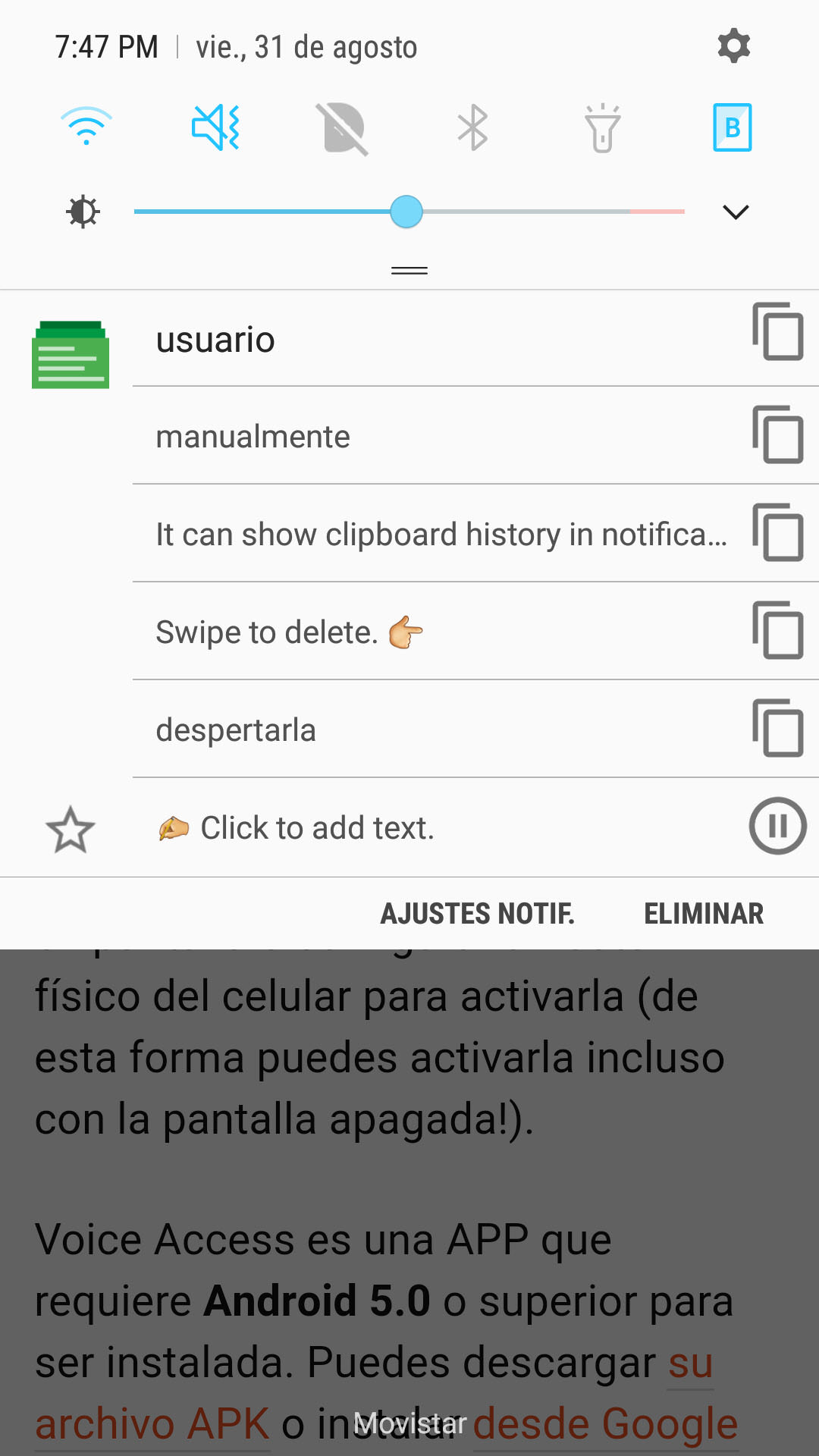Tap "Click to add text"
Image resolution: width=819 pixels, height=1456 pixels.
296,828
